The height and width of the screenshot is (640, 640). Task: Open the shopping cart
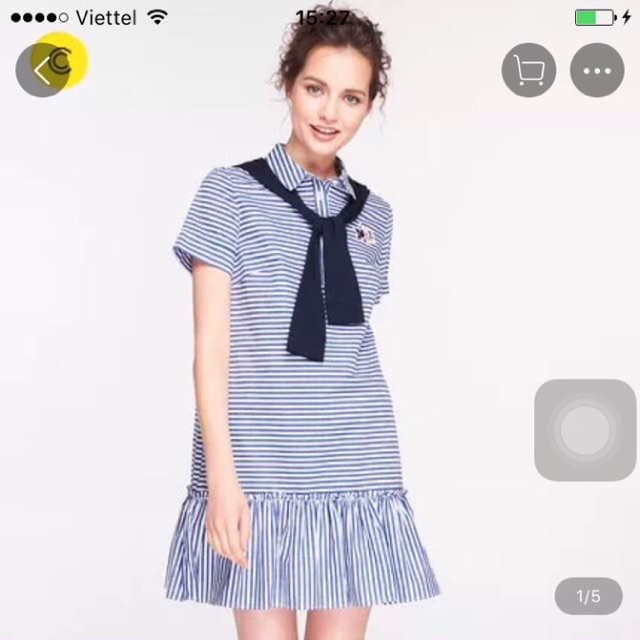[528, 70]
